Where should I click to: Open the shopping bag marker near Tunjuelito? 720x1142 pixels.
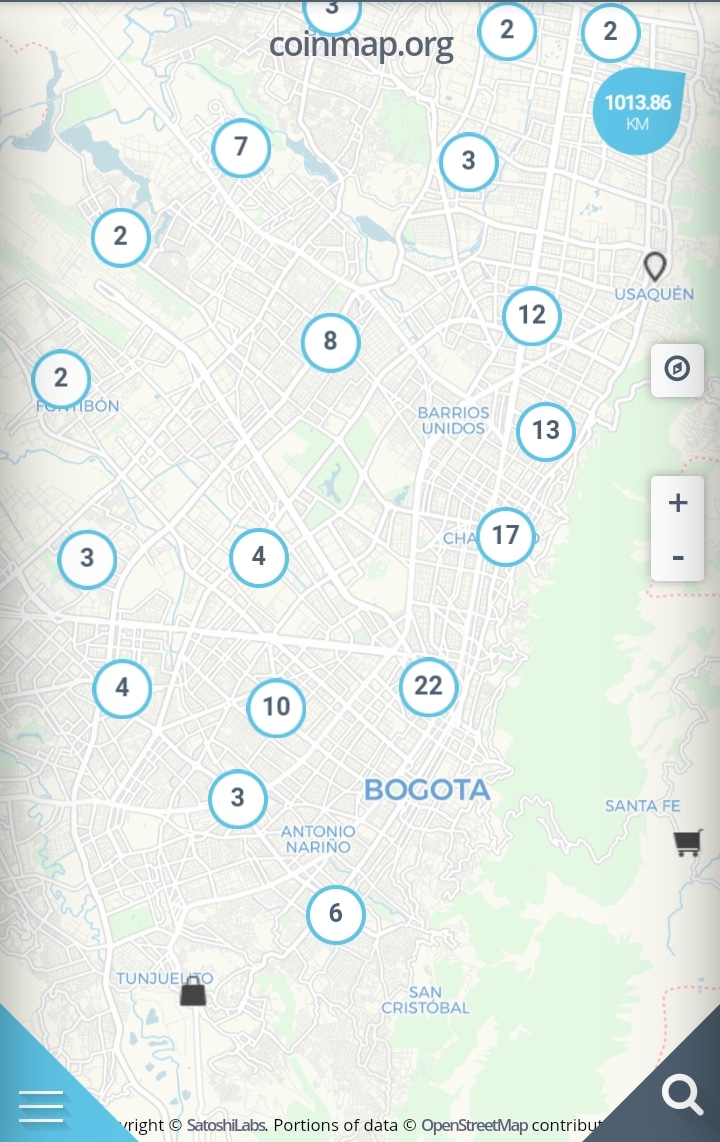tap(193, 992)
